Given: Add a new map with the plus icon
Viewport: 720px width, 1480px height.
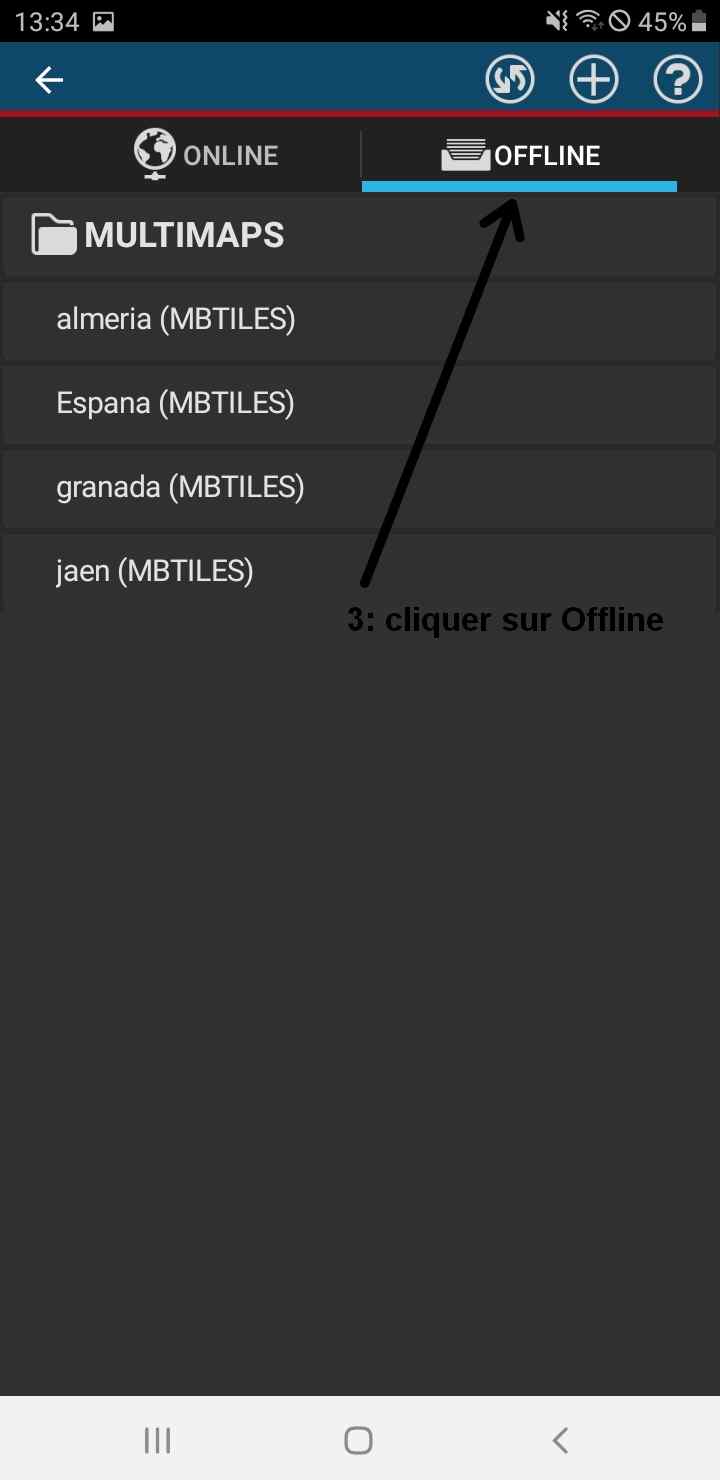Looking at the screenshot, I should tap(594, 79).
